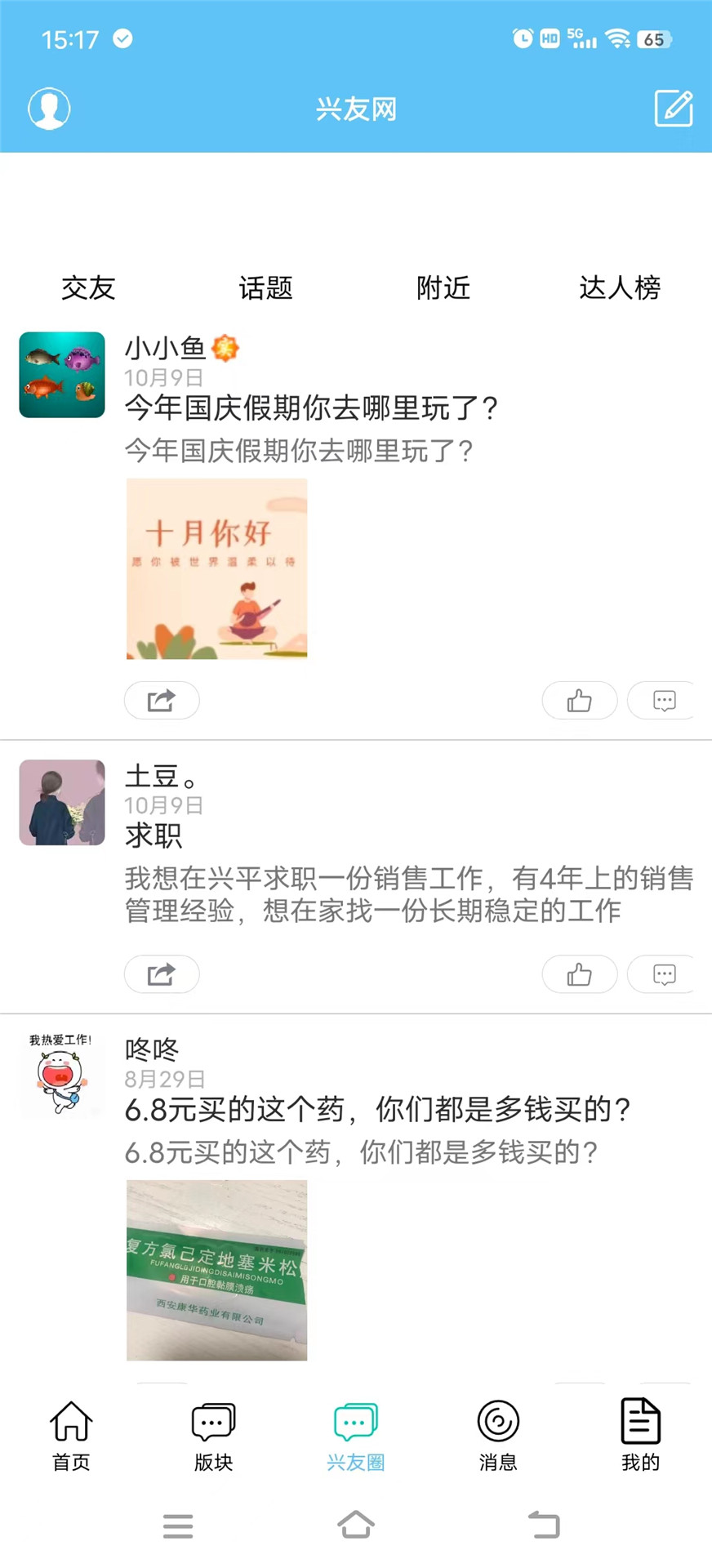This screenshot has width=712, height=1568.
Task: Select the 附近 tab
Action: [443, 287]
